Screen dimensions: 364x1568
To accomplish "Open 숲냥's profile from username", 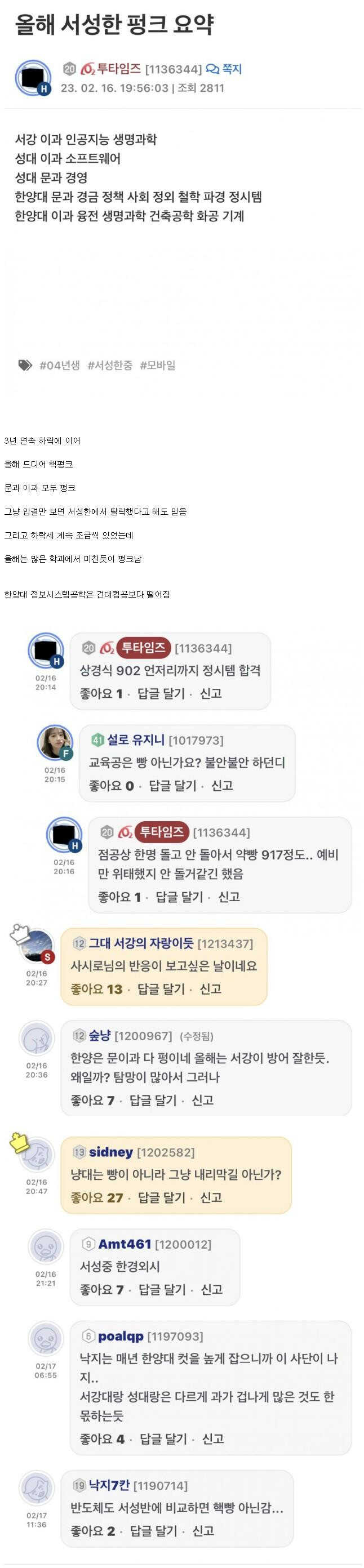I will point(100,1035).
